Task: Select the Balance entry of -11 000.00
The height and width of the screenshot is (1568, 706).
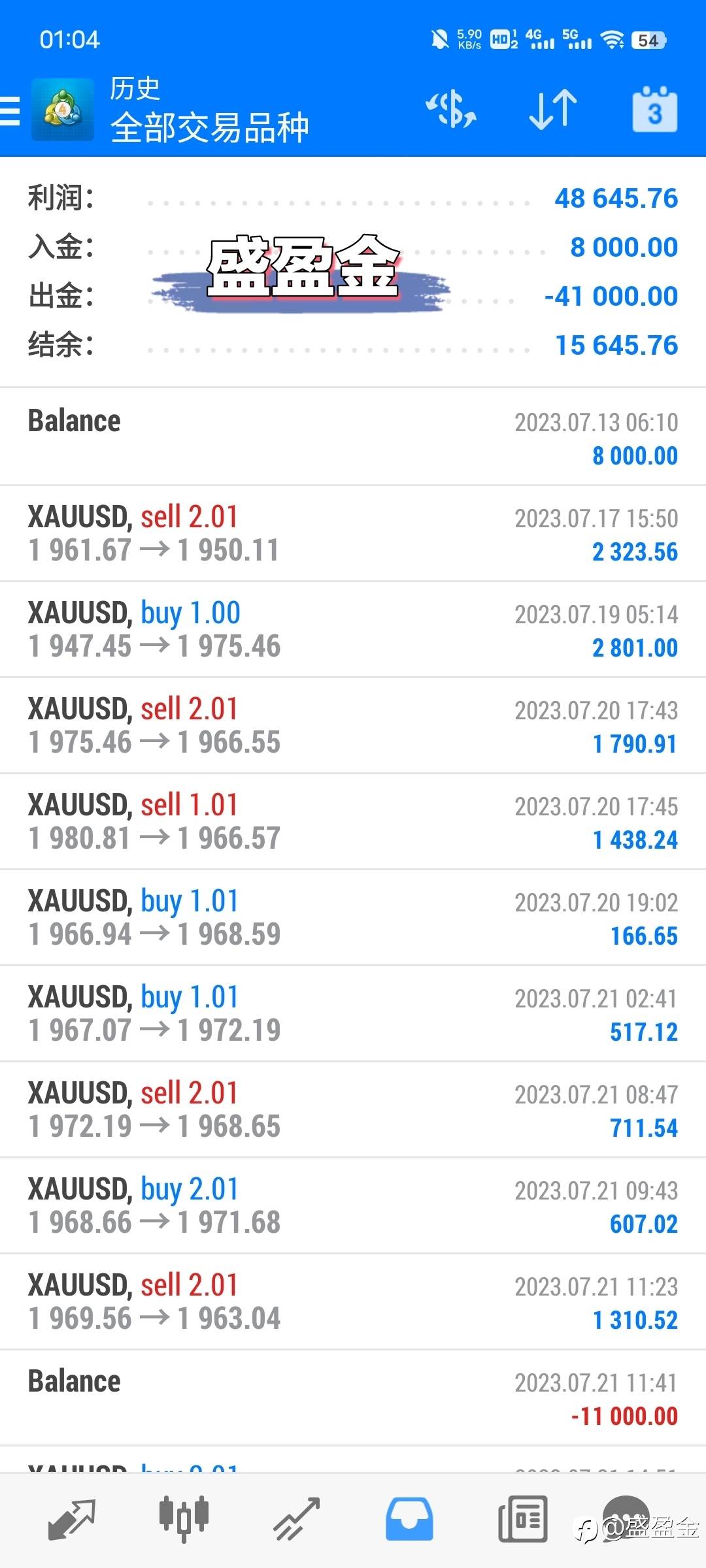Action: click(353, 1398)
